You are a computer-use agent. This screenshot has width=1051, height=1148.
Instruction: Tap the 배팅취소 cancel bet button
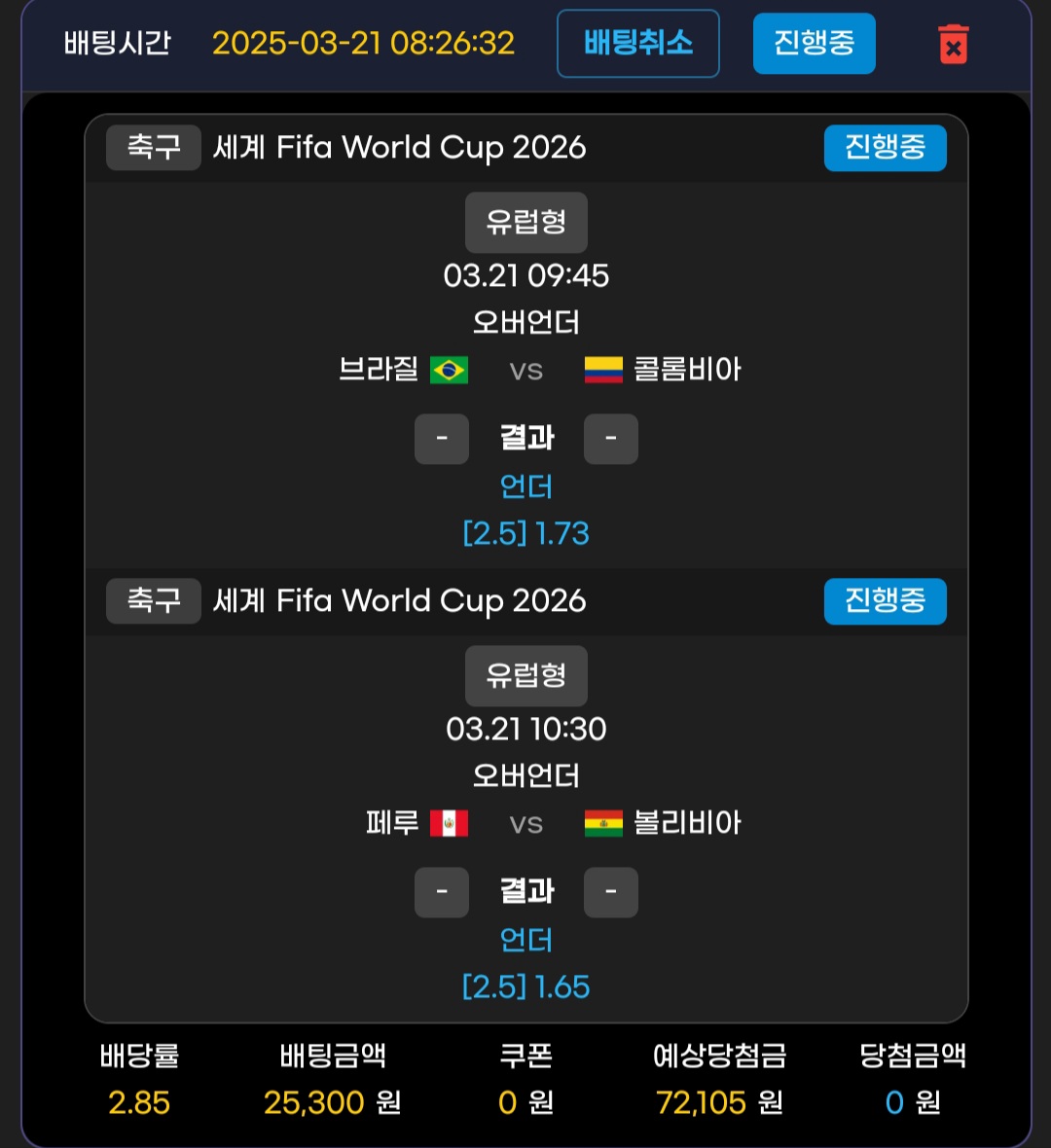(637, 44)
